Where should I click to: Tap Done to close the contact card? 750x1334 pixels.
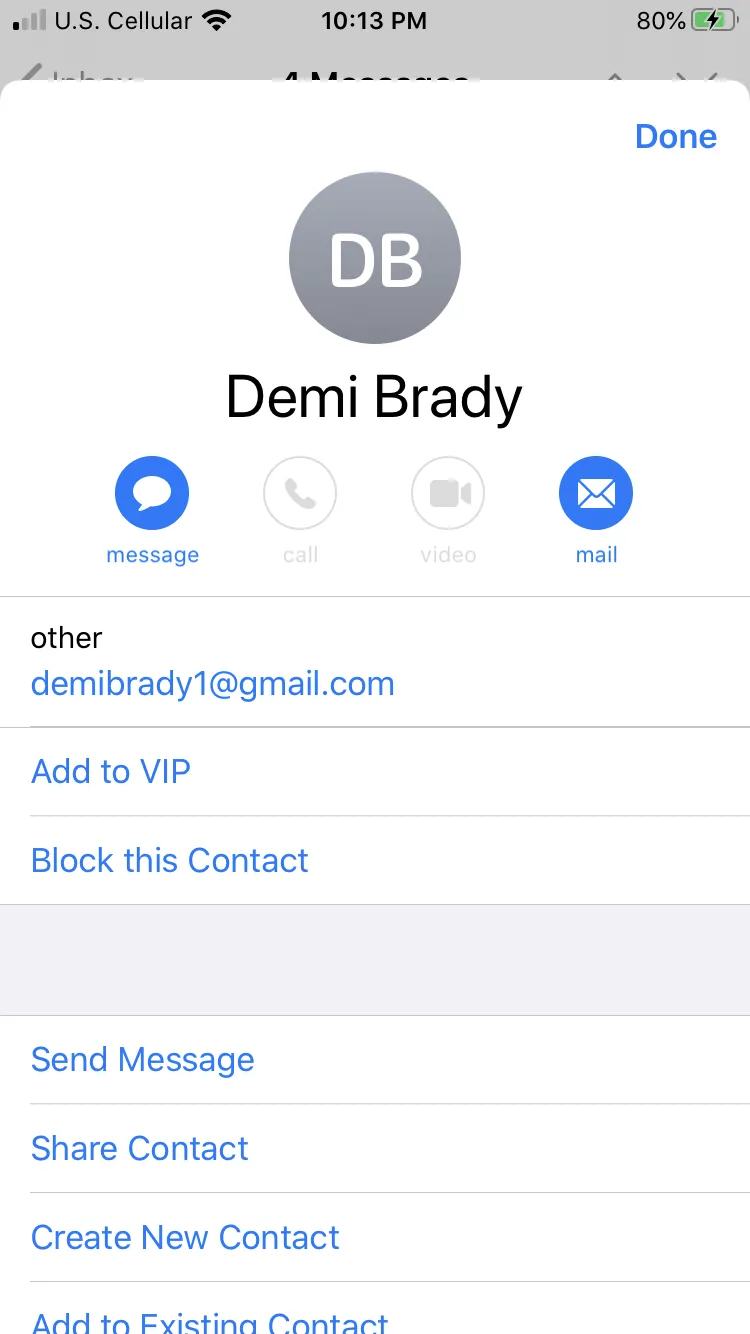coord(676,136)
